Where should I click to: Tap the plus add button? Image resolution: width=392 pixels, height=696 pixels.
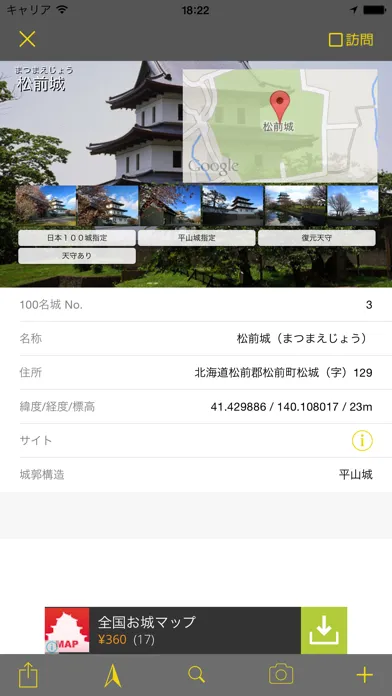click(364, 675)
